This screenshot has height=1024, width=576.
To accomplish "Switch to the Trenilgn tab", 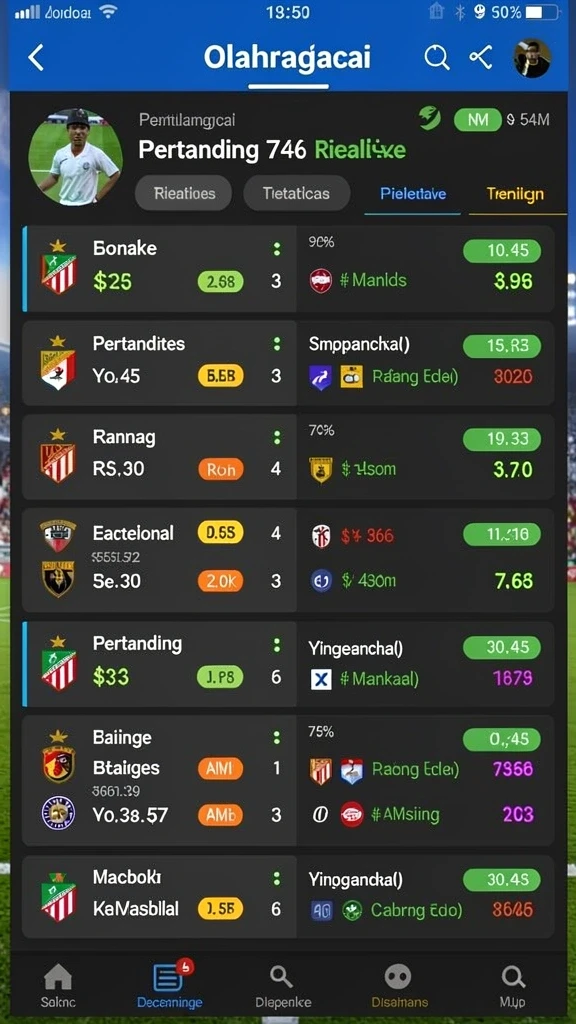I will coord(515,194).
